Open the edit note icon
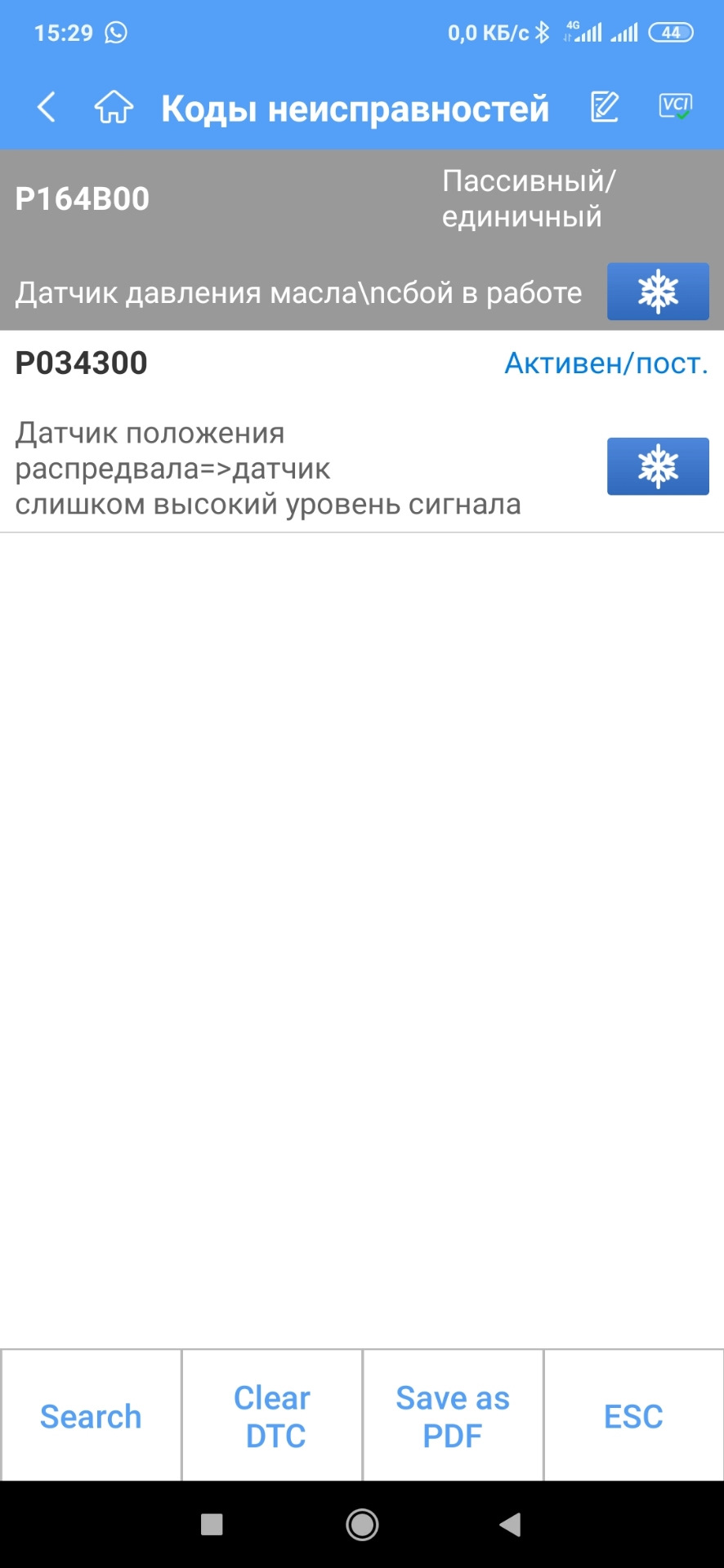 (x=605, y=107)
